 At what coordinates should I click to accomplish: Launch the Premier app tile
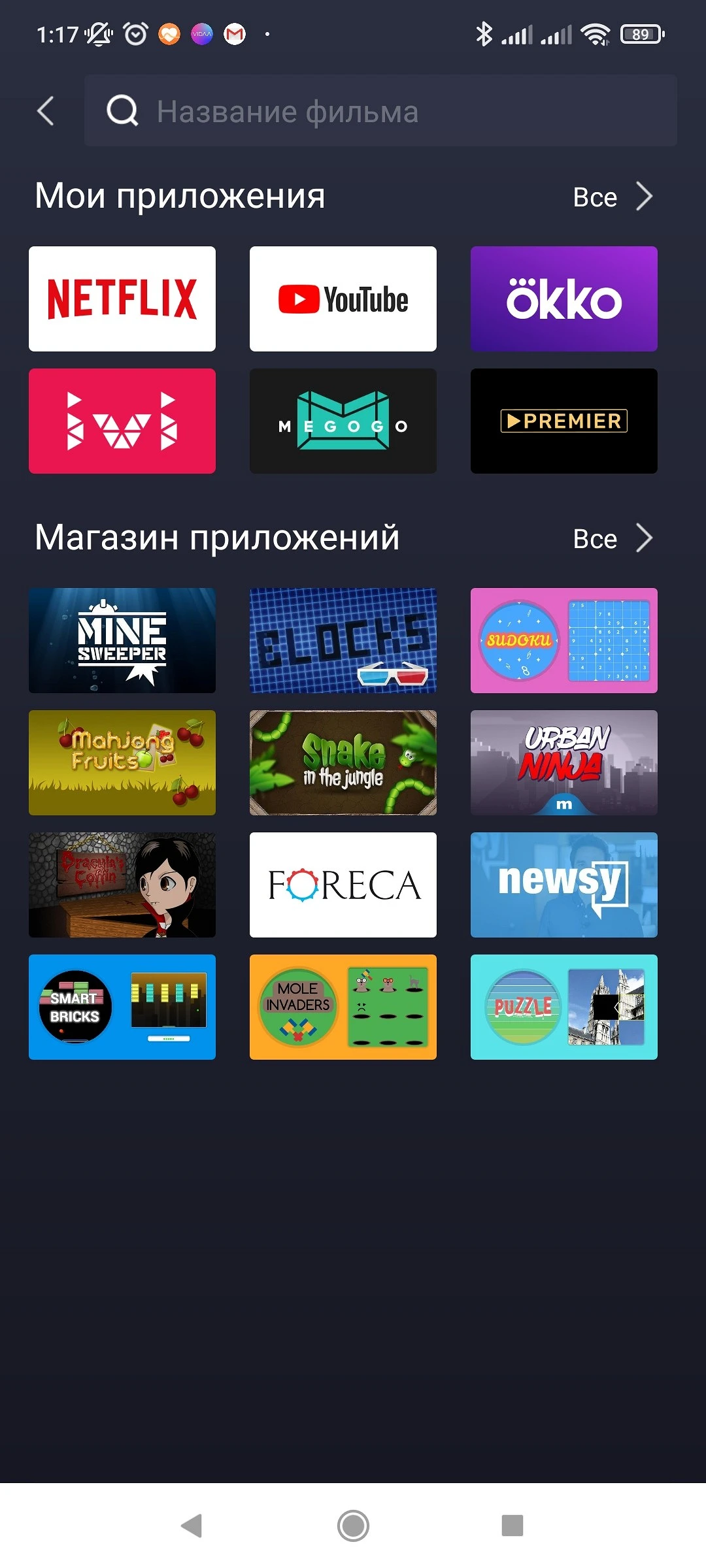click(x=564, y=421)
